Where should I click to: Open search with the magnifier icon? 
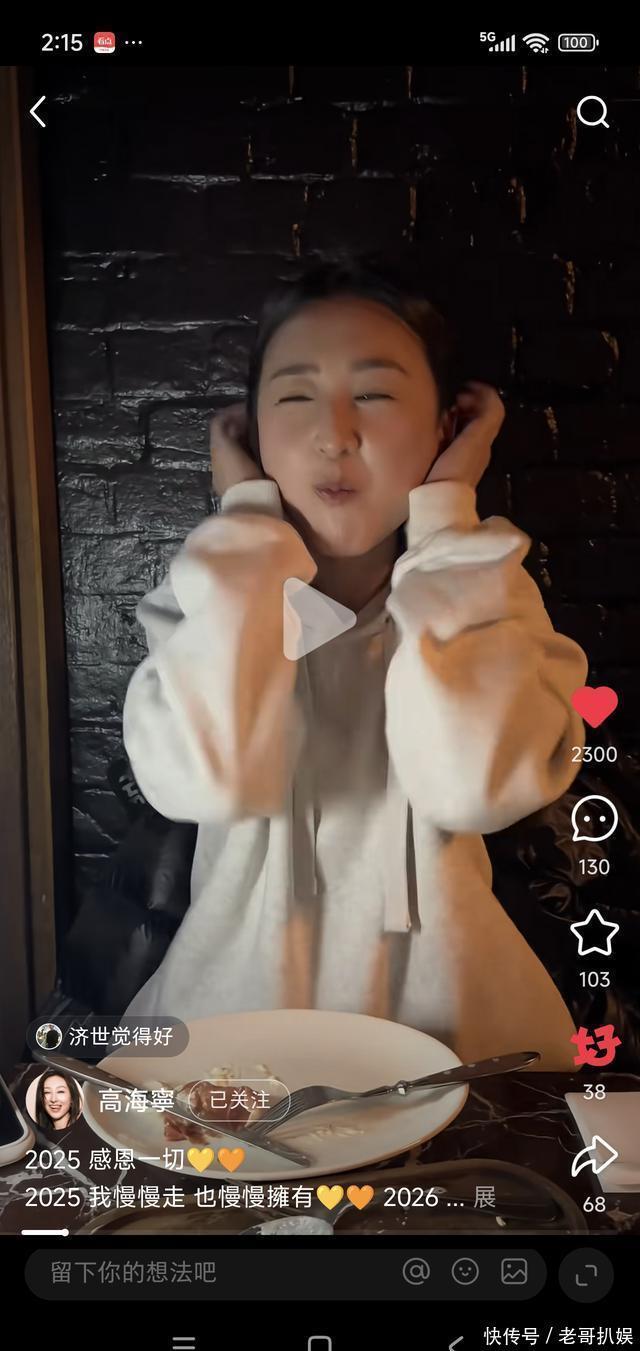pos(593,112)
